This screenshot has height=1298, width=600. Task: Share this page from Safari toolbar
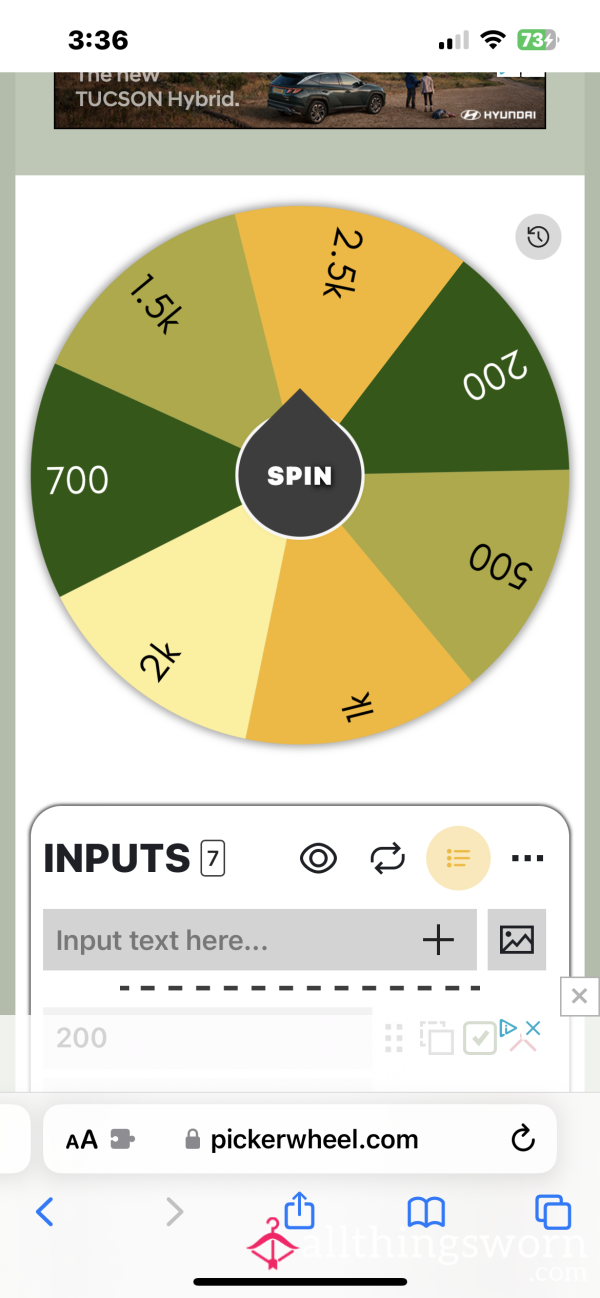[x=299, y=1209]
